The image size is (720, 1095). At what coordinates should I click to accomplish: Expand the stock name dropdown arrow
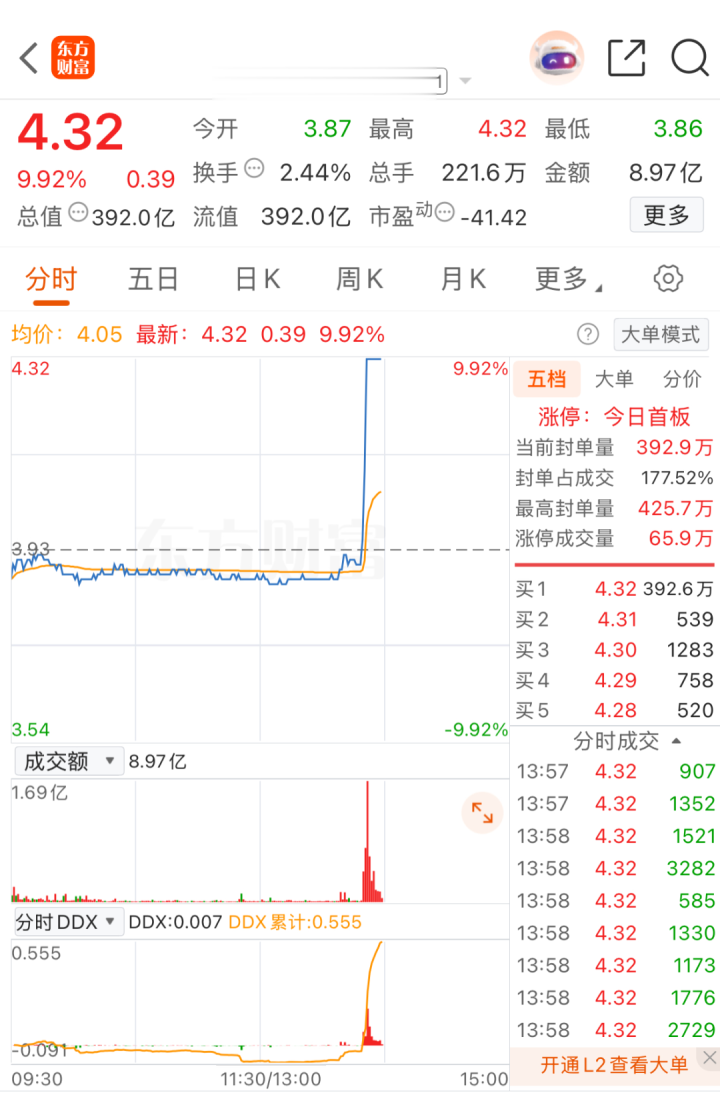point(465,81)
